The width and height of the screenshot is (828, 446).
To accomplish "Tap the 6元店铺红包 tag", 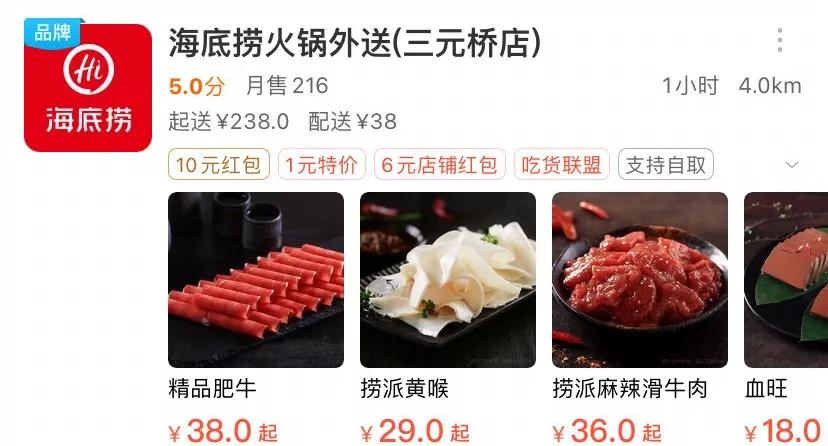I will pos(438,165).
